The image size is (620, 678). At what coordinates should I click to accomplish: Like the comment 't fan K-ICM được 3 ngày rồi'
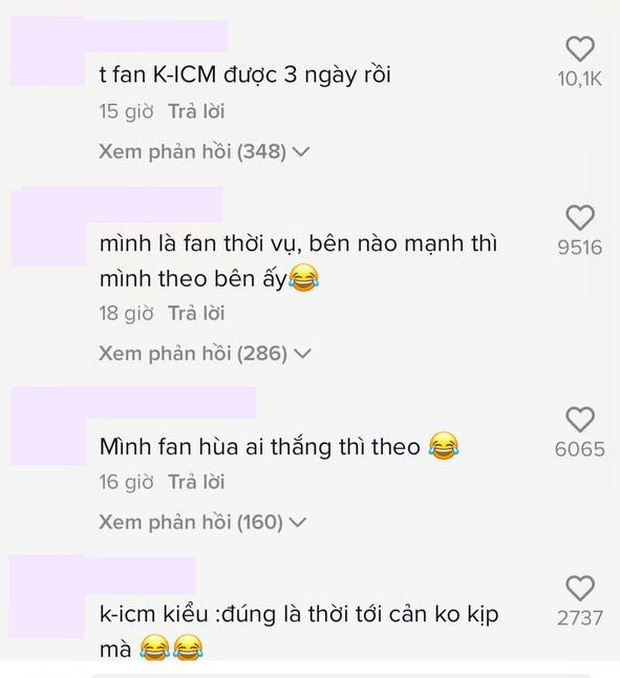point(580,49)
